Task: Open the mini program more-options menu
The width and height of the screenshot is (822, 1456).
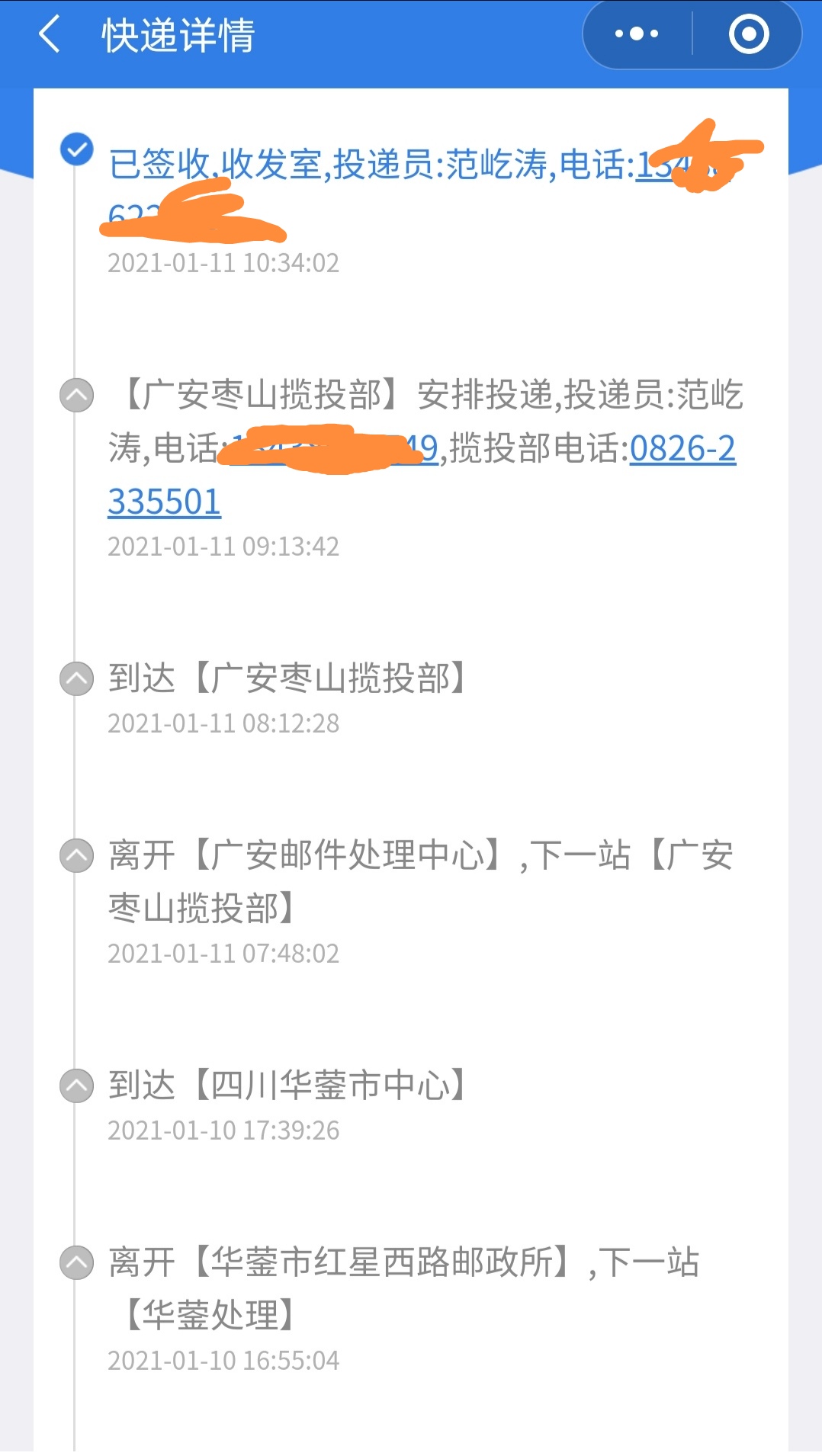Action: [637, 34]
